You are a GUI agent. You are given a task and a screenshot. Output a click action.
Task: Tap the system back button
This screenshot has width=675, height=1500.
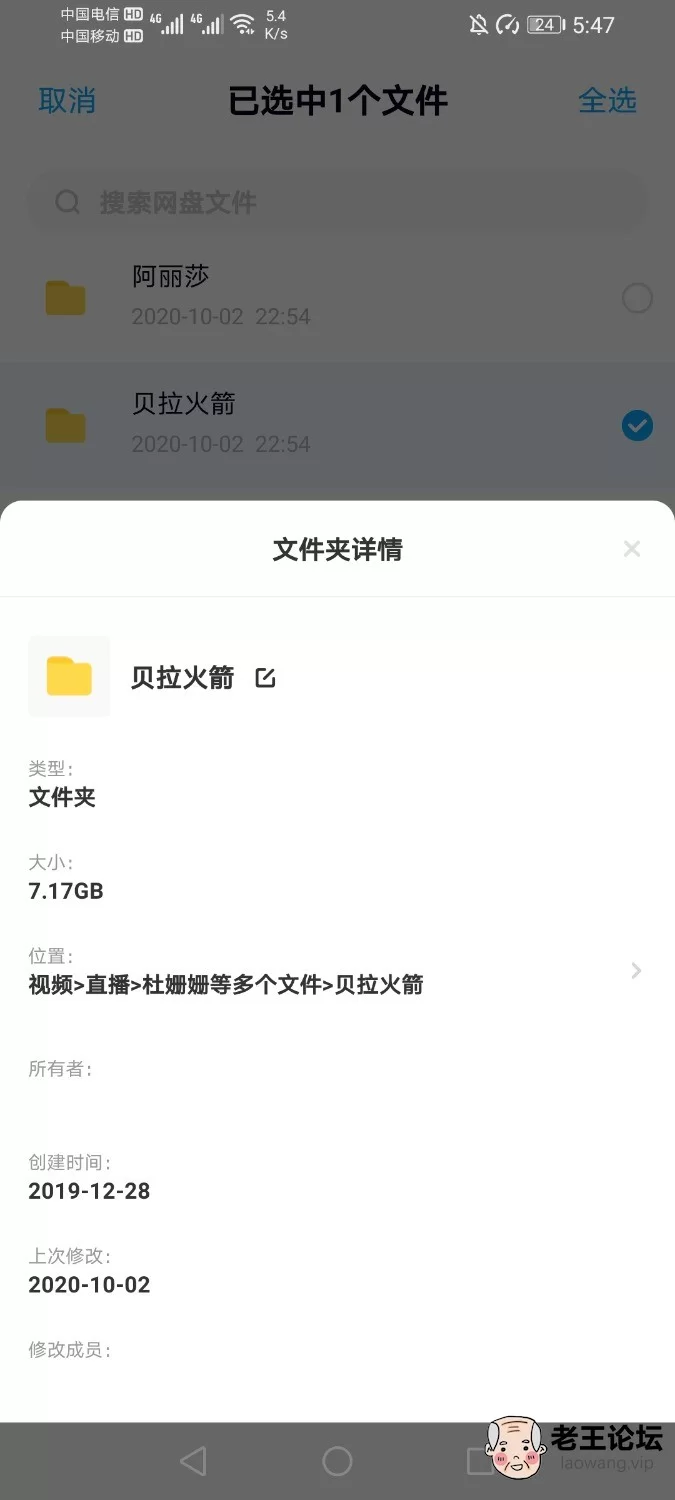(193, 1461)
